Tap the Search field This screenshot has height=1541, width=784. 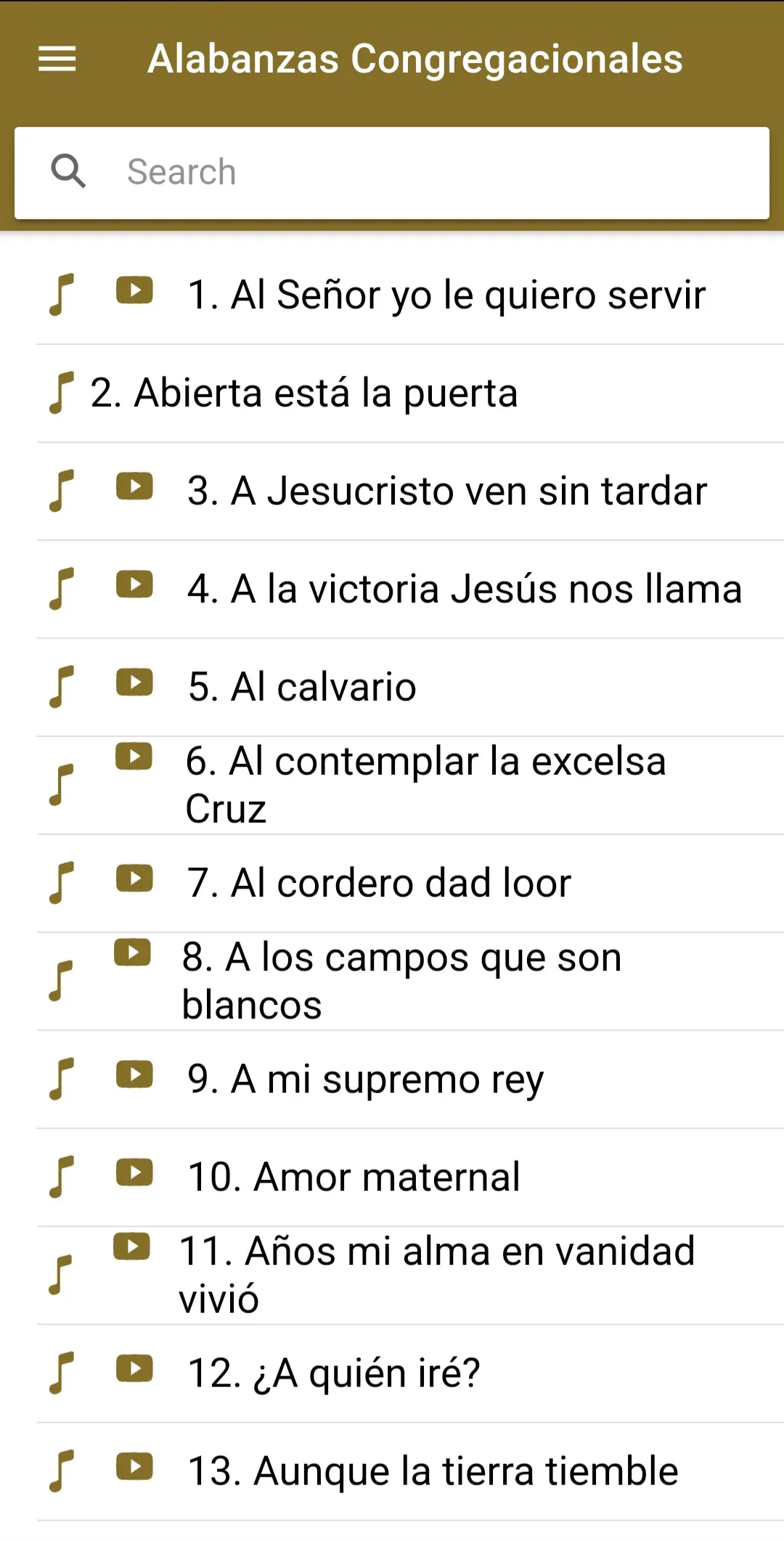(x=392, y=173)
